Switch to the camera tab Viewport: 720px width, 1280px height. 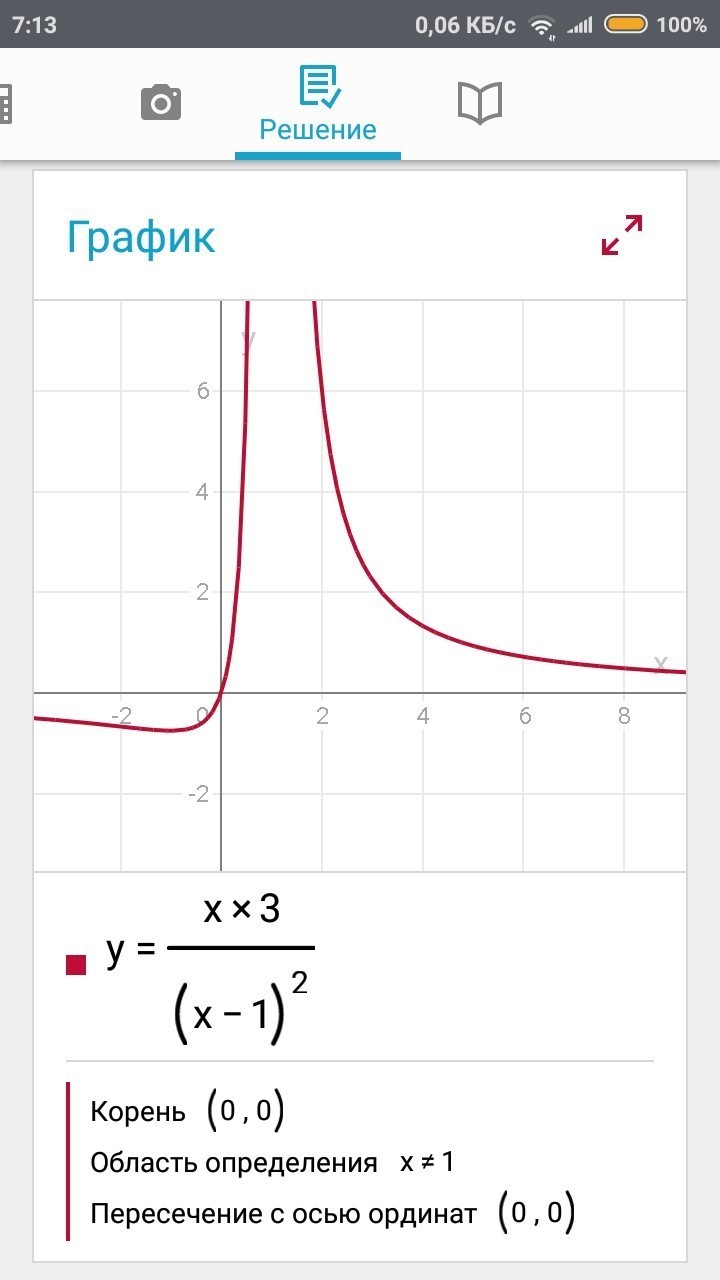tap(161, 103)
